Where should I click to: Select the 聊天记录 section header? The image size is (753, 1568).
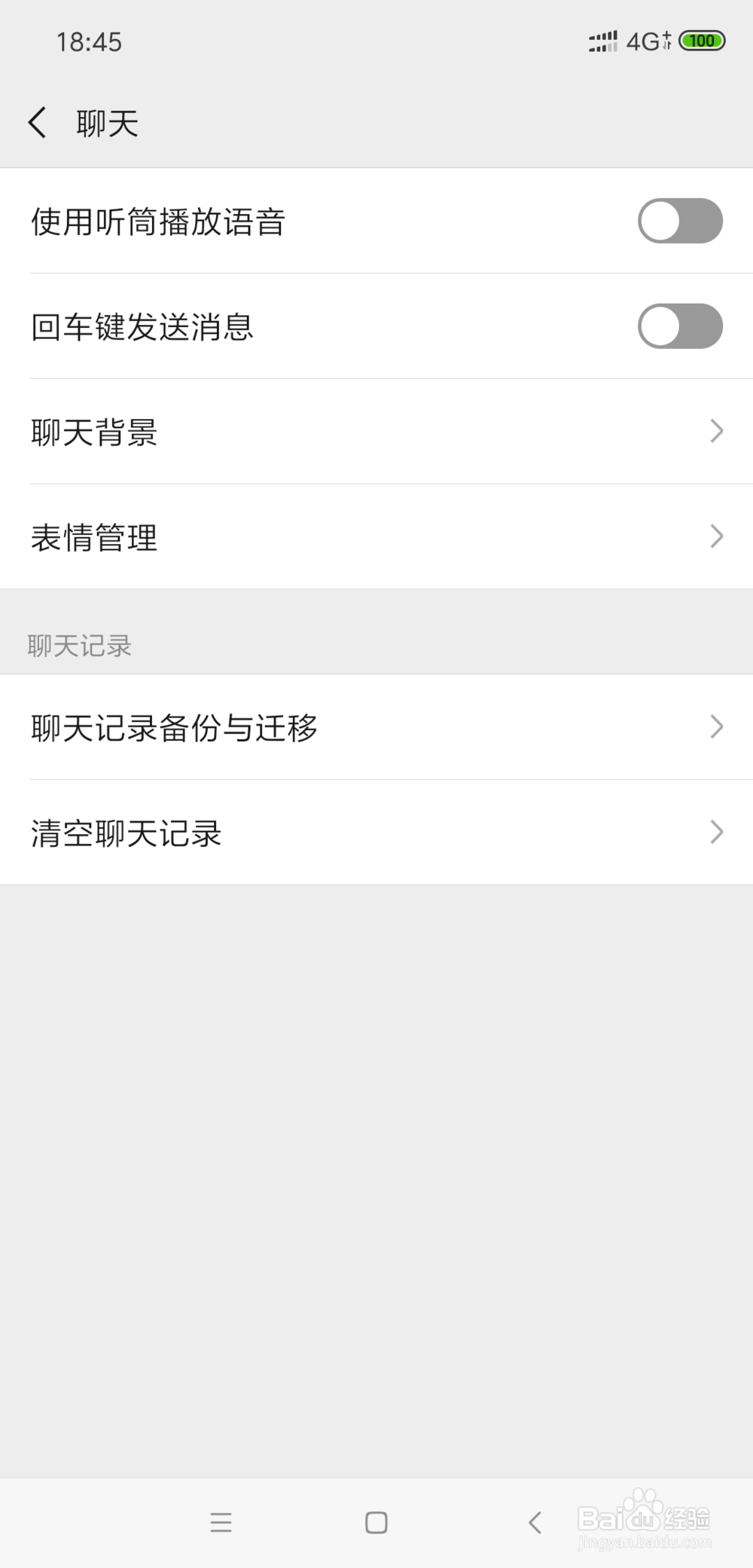click(x=78, y=644)
